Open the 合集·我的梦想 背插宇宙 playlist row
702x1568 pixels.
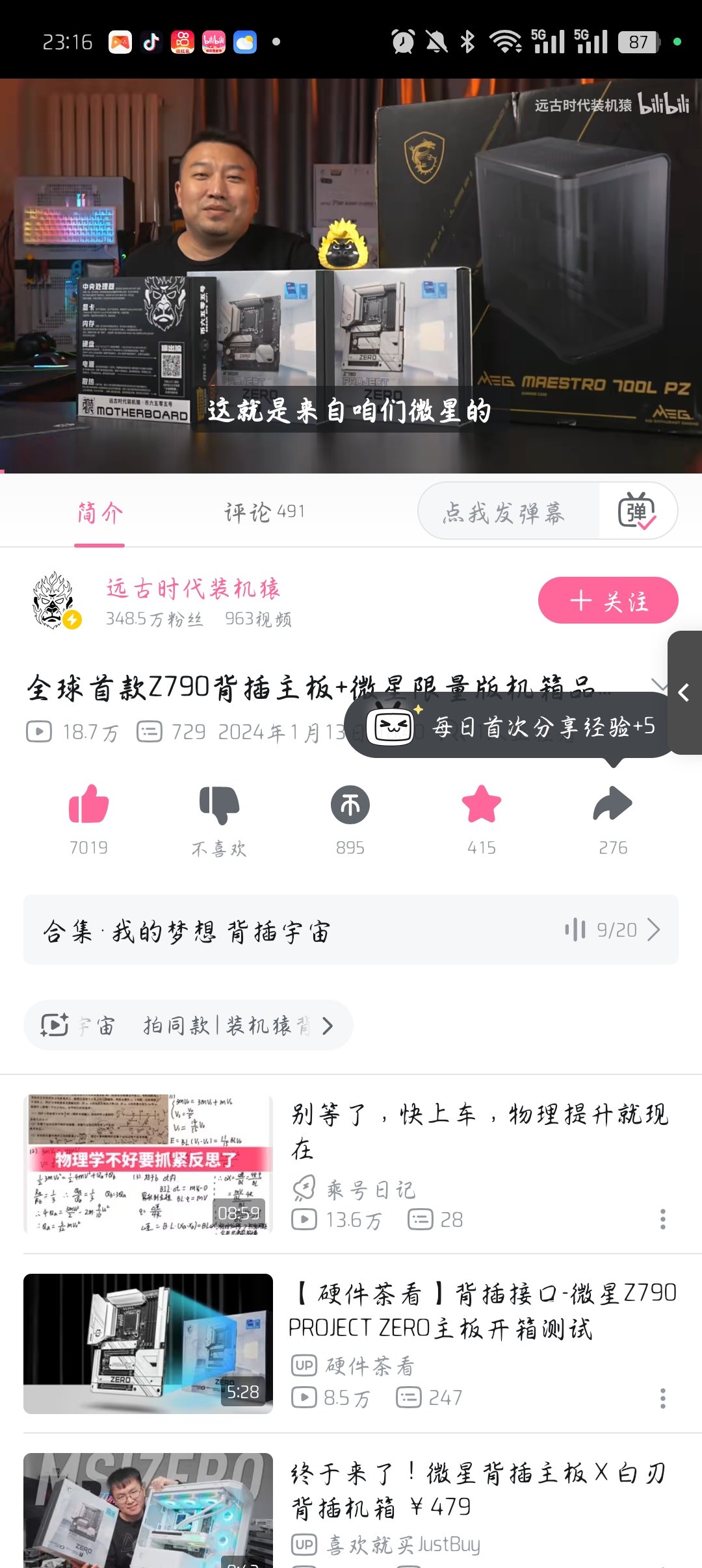point(351,929)
